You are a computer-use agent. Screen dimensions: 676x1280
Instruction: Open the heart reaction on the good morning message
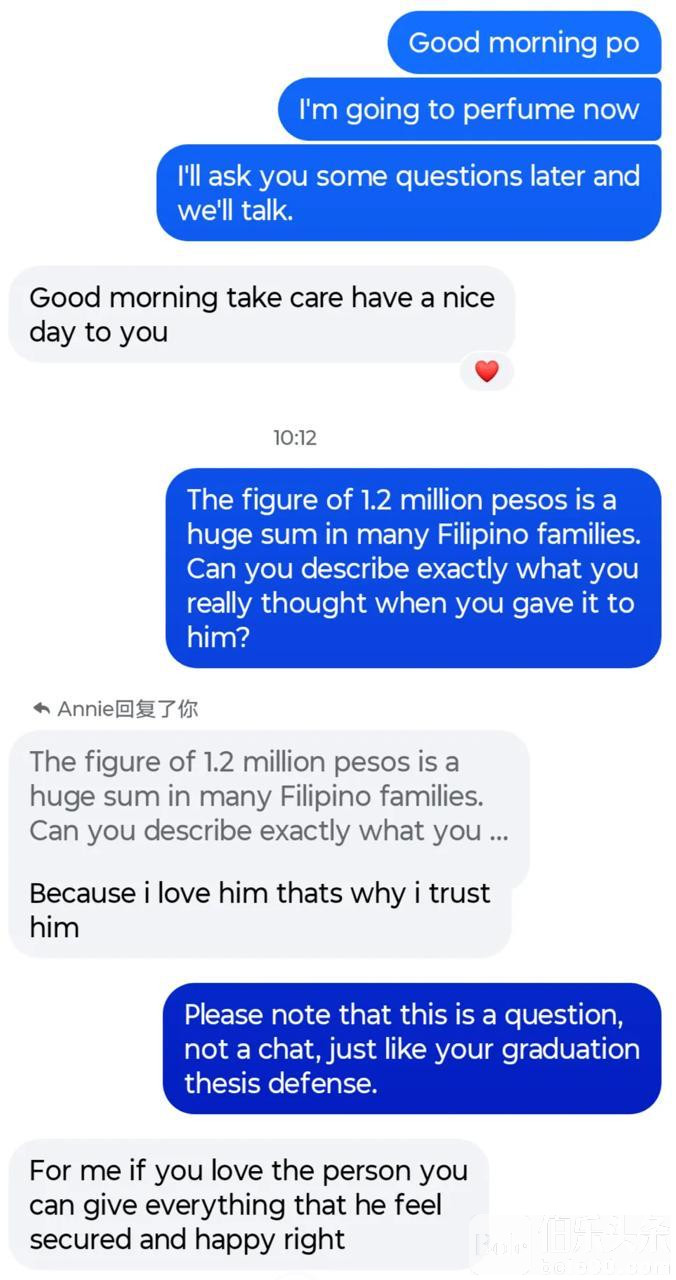(486, 372)
